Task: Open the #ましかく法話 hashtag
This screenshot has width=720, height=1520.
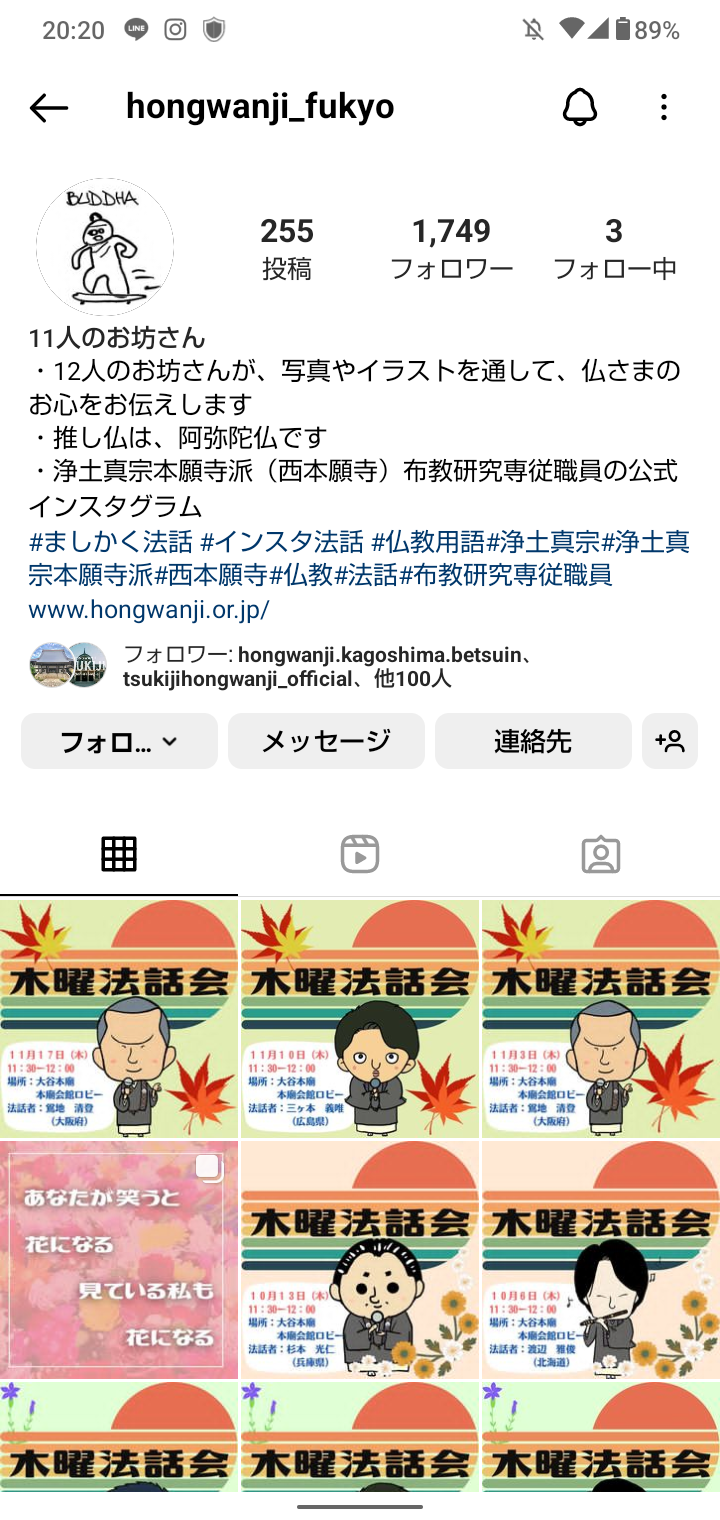Action: [x=110, y=543]
